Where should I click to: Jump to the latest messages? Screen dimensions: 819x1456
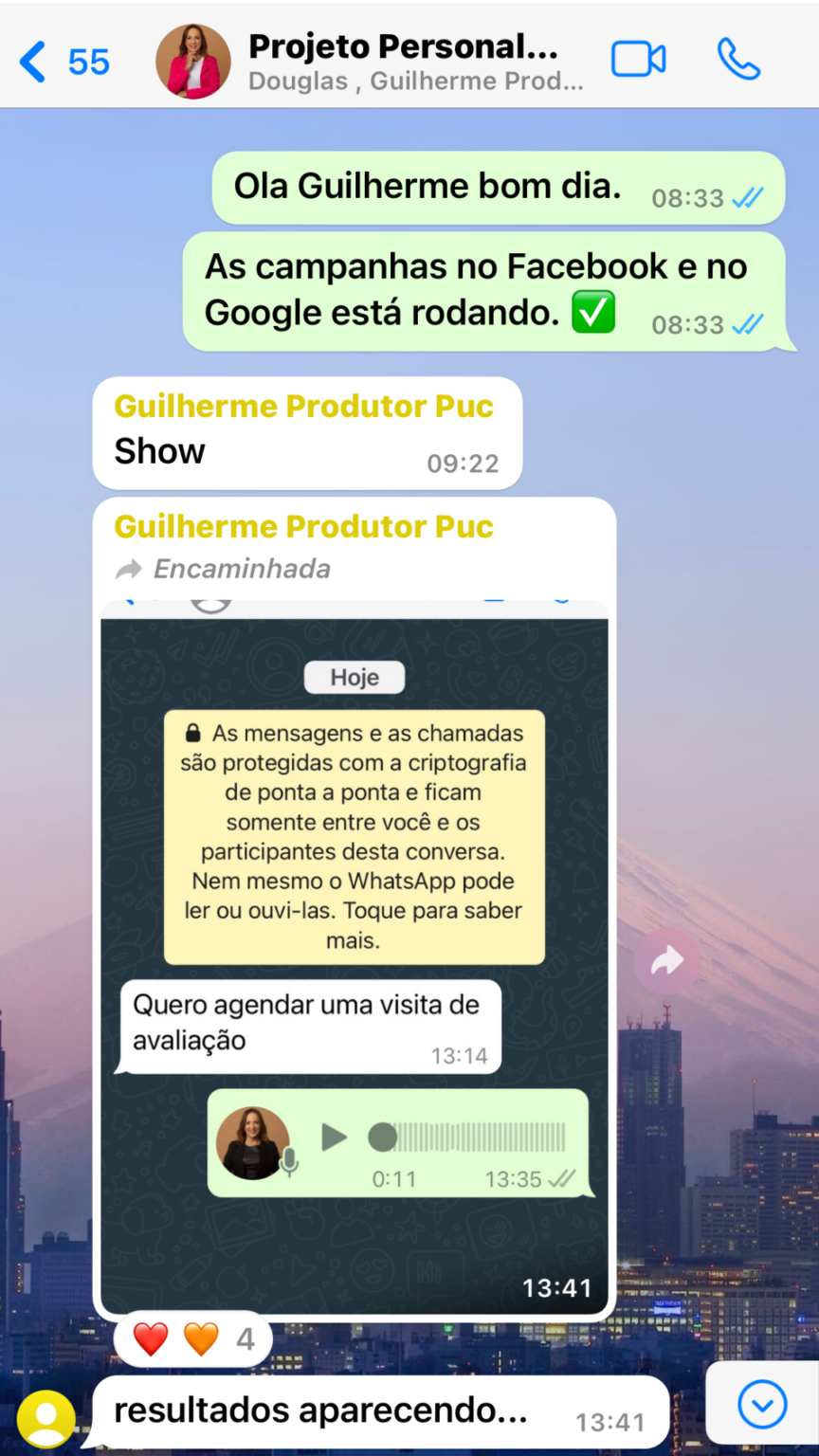point(762,1404)
